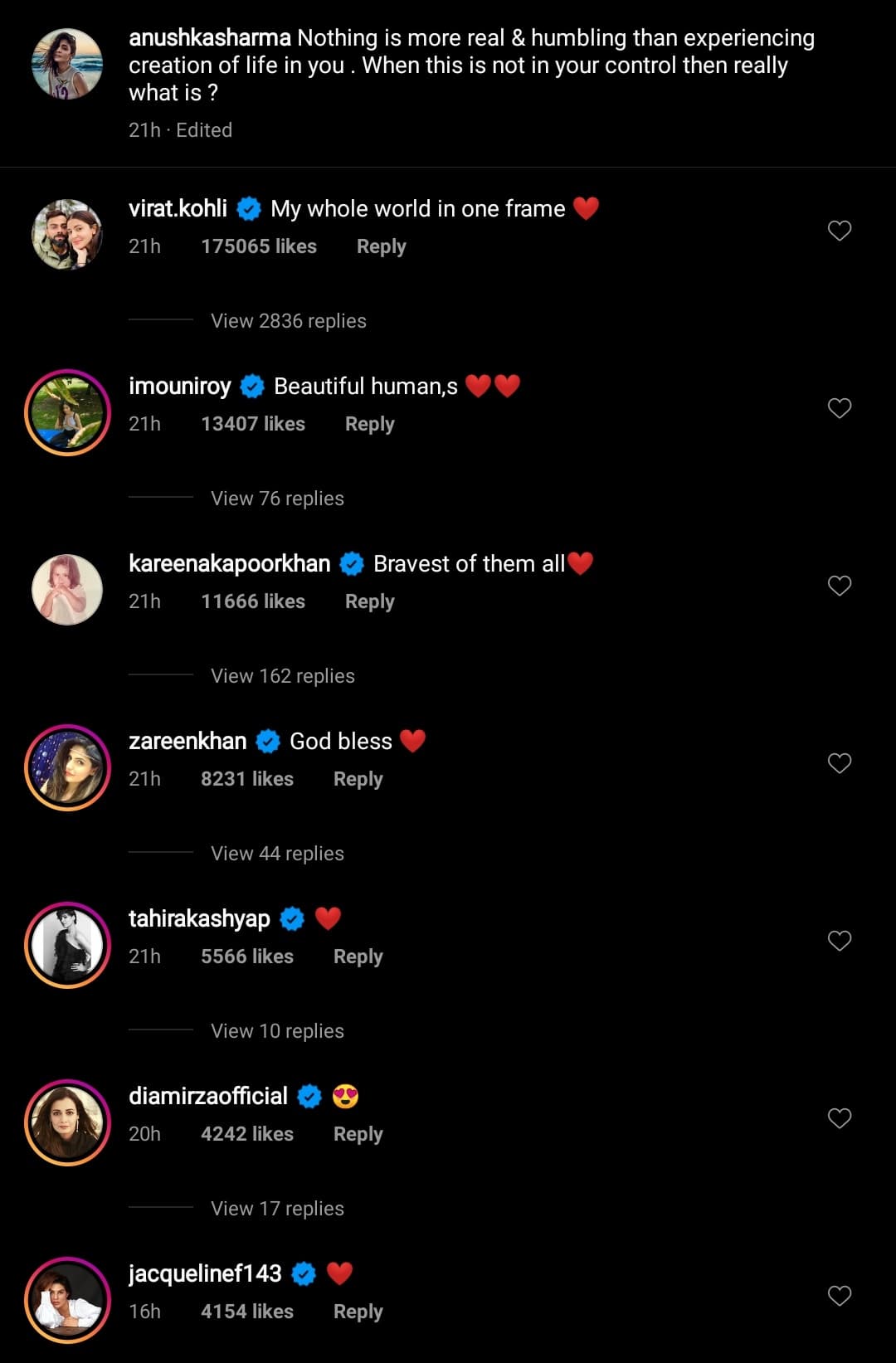Like tahirakashyap's comment

(840, 941)
